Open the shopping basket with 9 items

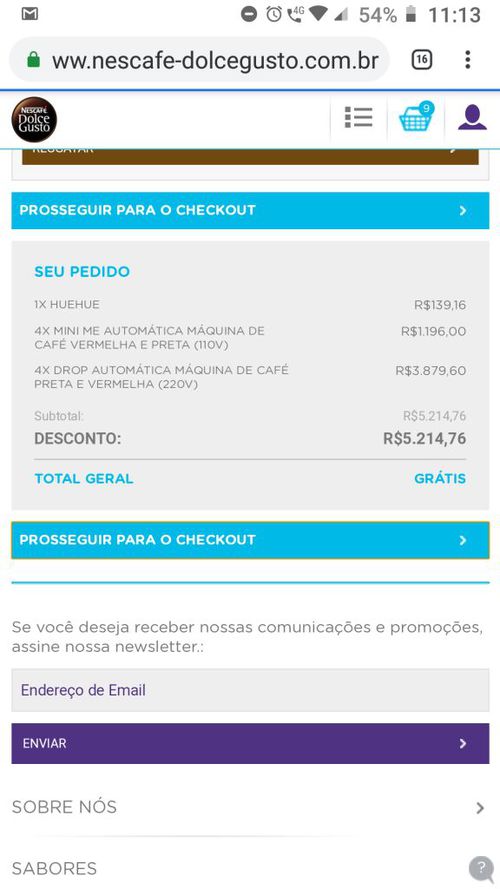click(x=416, y=117)
